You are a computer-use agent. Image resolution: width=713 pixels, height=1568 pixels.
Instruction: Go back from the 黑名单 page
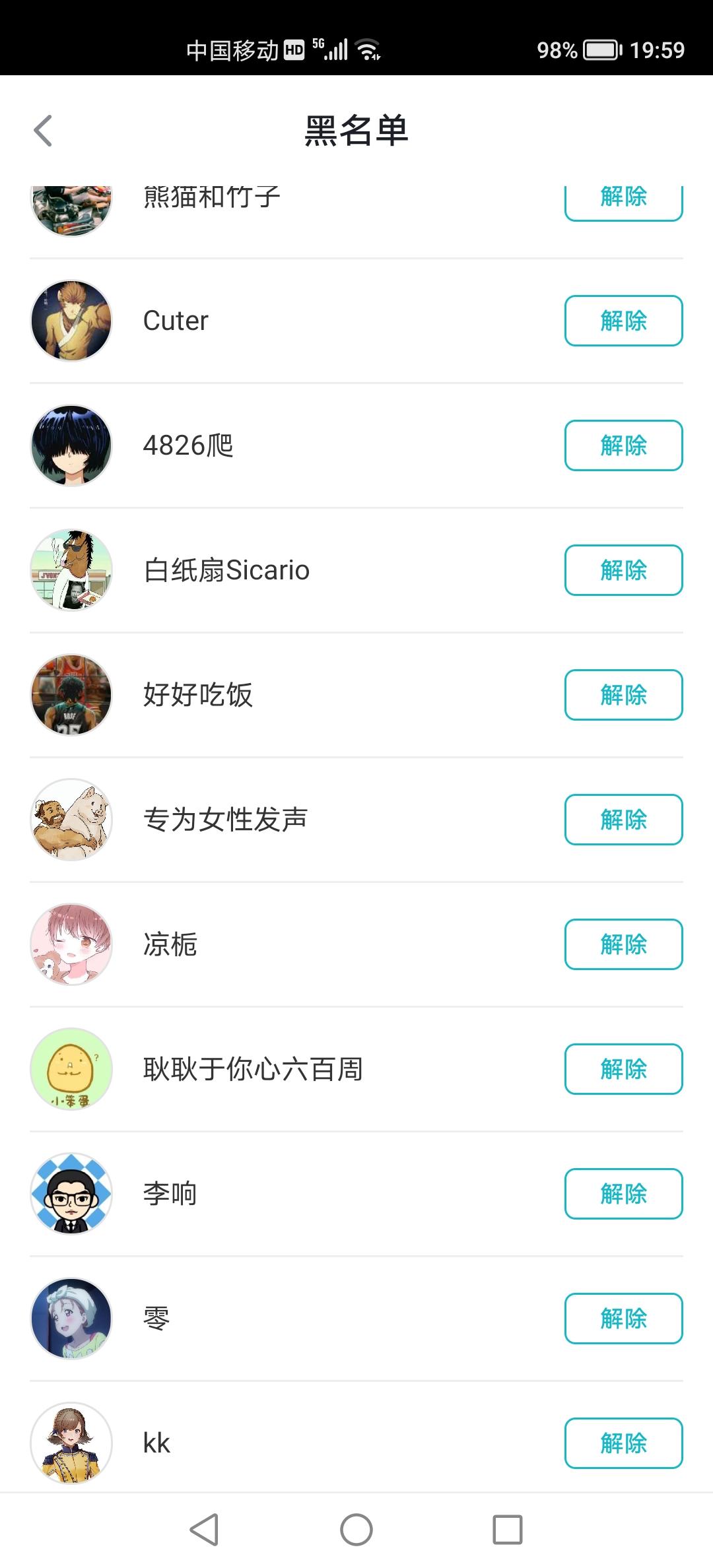[44, 130]
